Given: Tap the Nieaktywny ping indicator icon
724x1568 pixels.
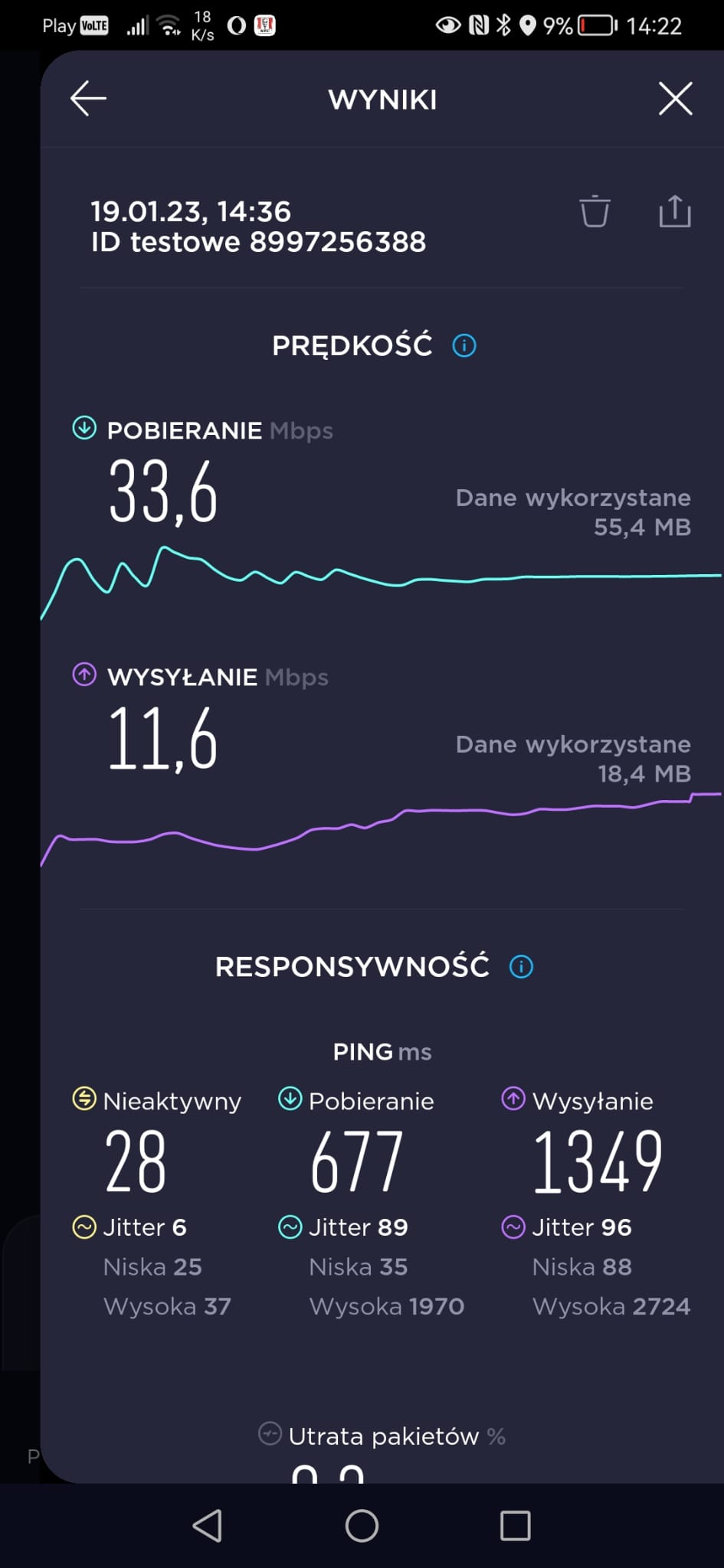Looking at the screenshot, I should (x=83, y=1100).
